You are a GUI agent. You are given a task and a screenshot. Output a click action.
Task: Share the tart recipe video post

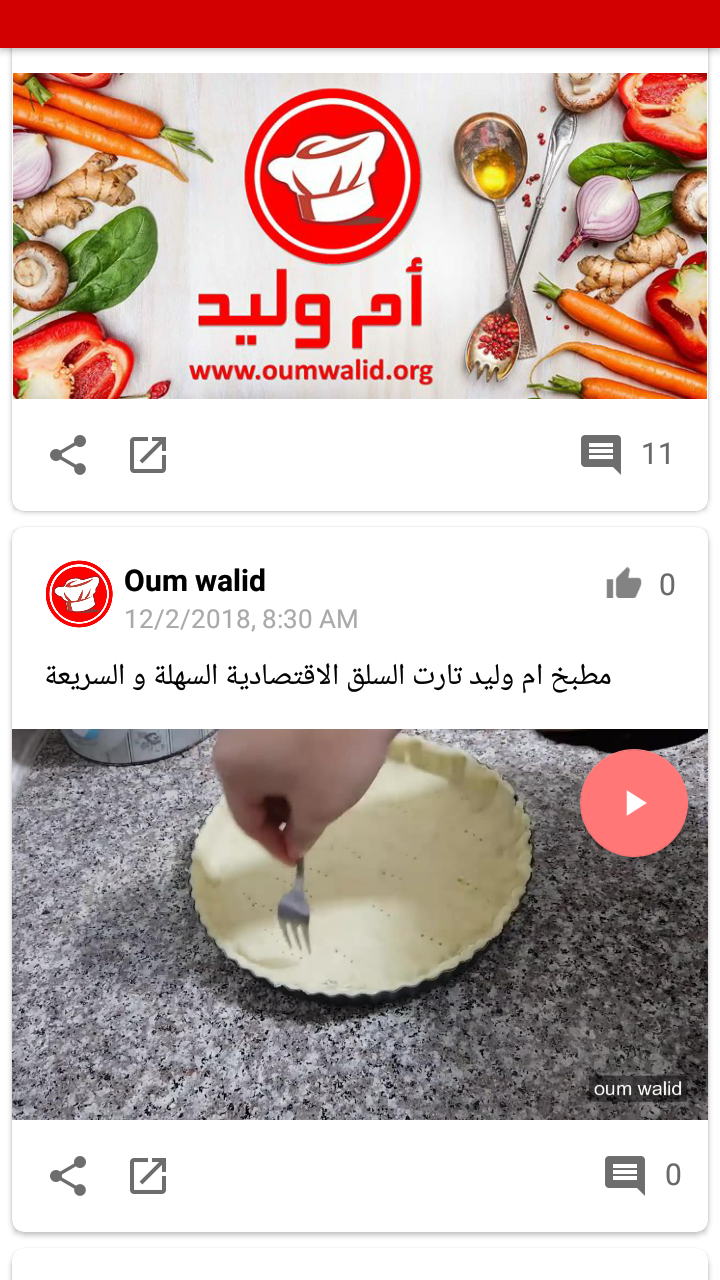point(67,1176)
